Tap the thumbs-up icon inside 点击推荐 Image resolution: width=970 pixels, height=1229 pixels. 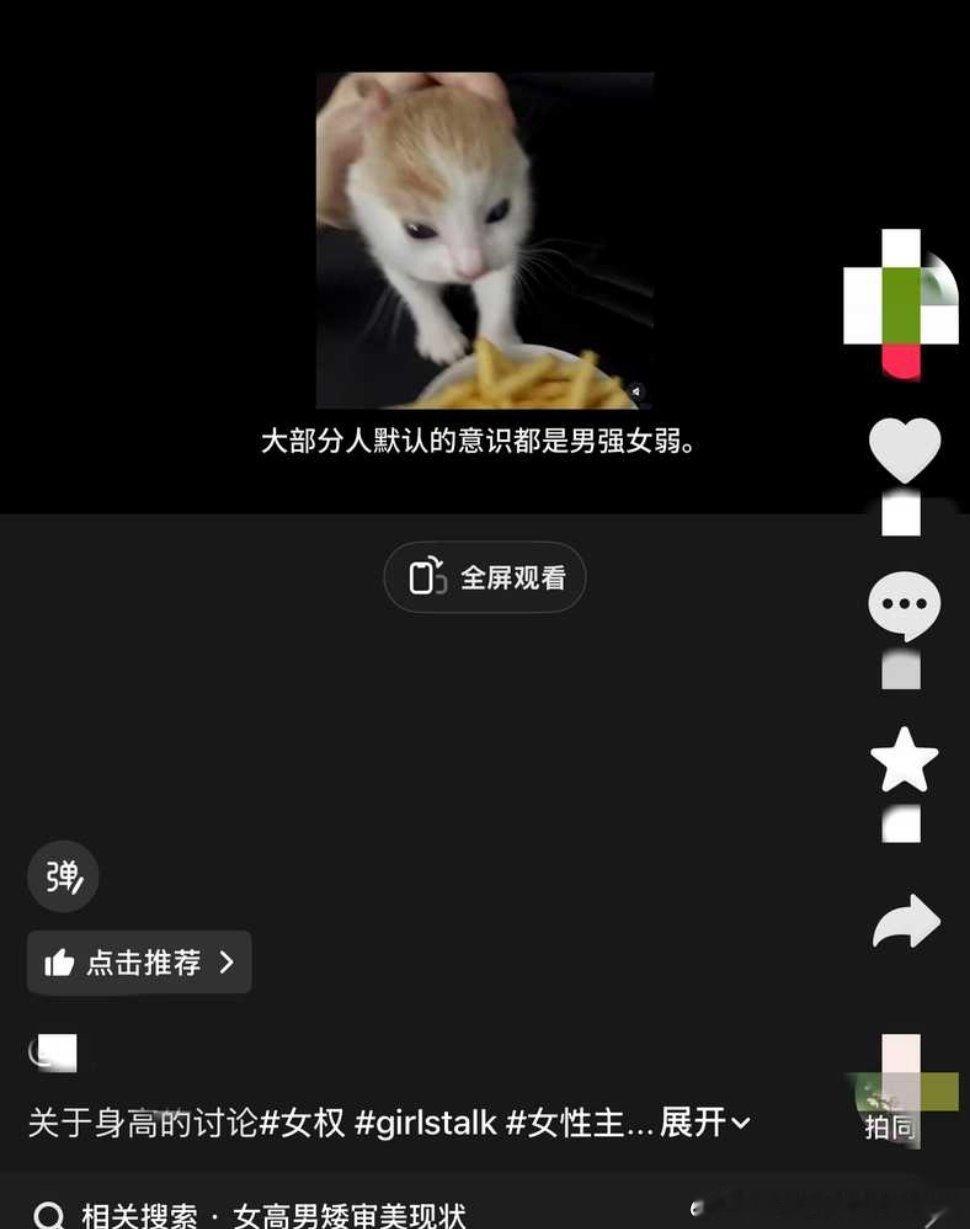tap(62, 963)
